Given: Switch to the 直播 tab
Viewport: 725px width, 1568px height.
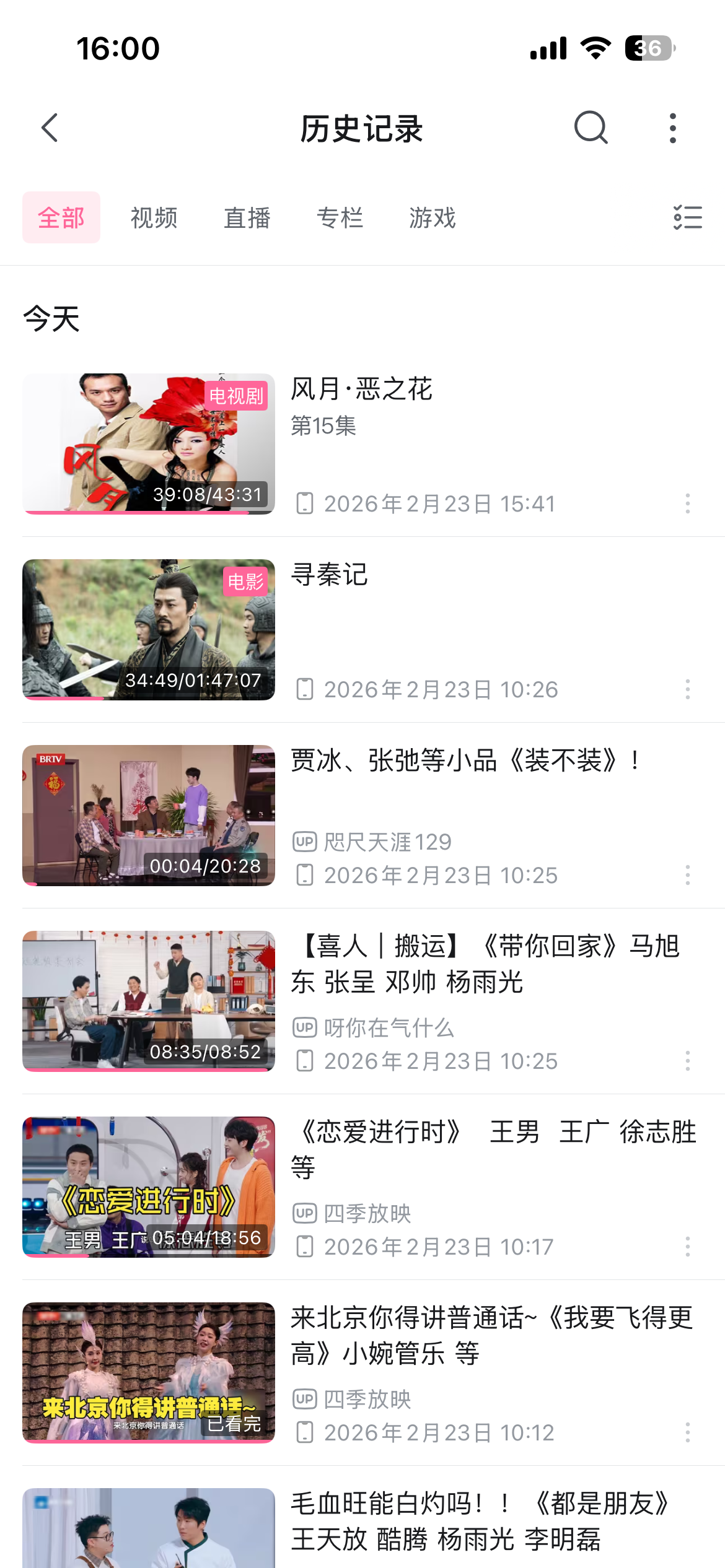Looking at the screenshot, I should click(247, 217).
